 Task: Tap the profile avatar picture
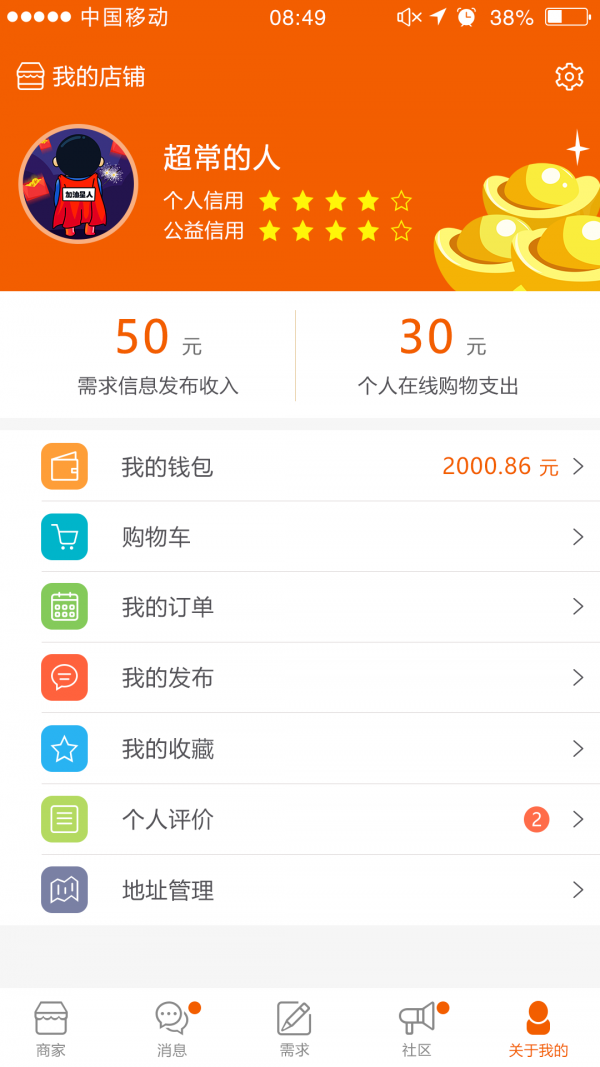78,184
